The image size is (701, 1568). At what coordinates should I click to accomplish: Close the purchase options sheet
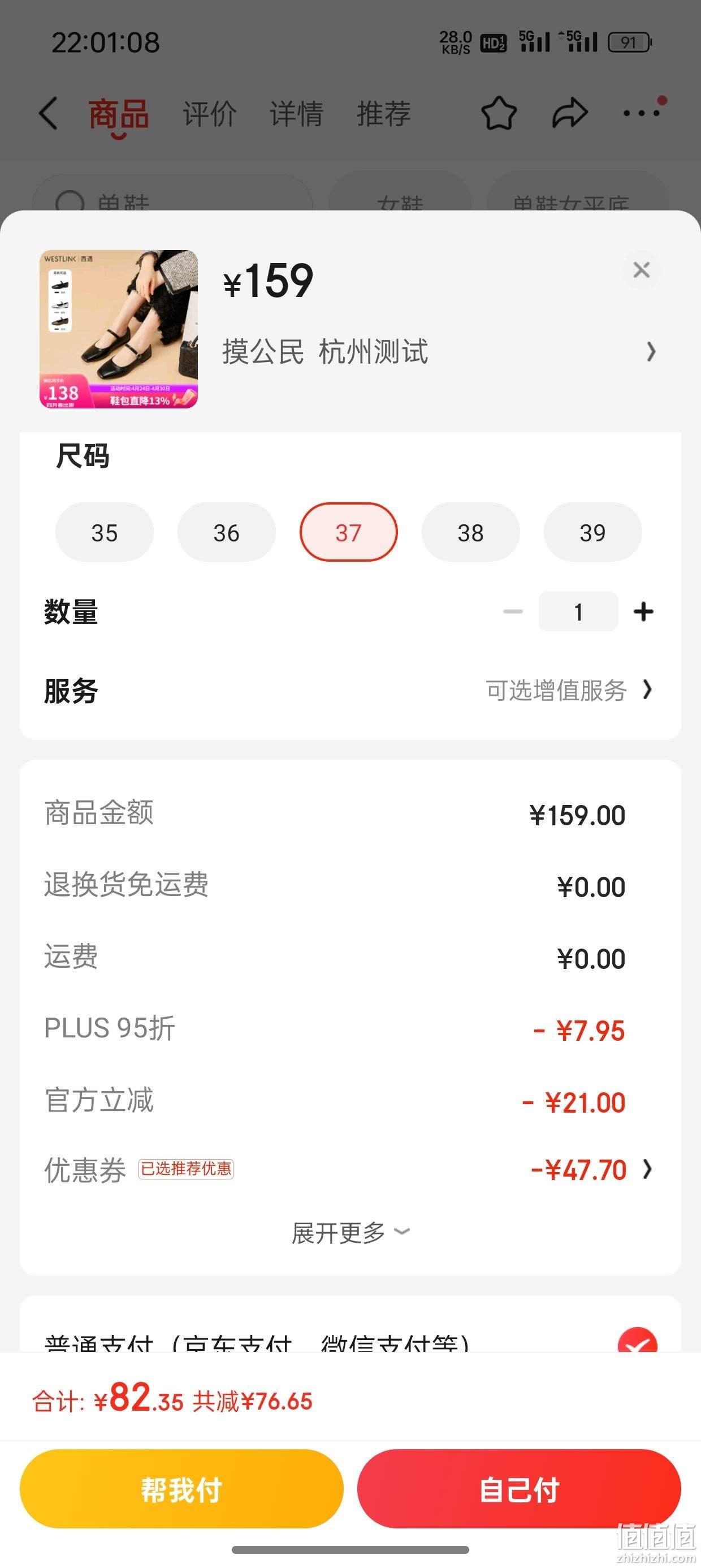pos(642,270)
